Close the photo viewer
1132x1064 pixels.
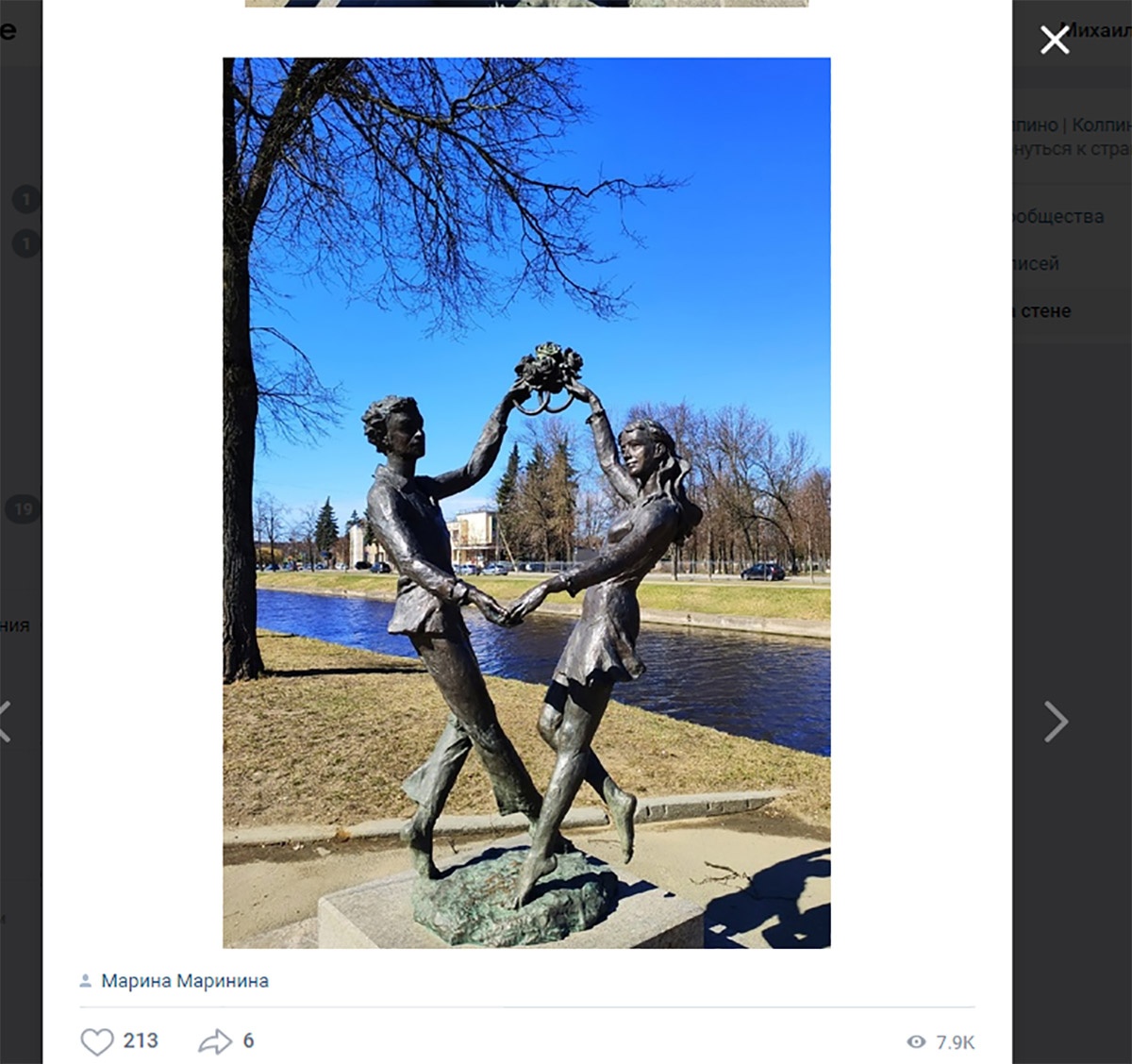coord(1054,40)
